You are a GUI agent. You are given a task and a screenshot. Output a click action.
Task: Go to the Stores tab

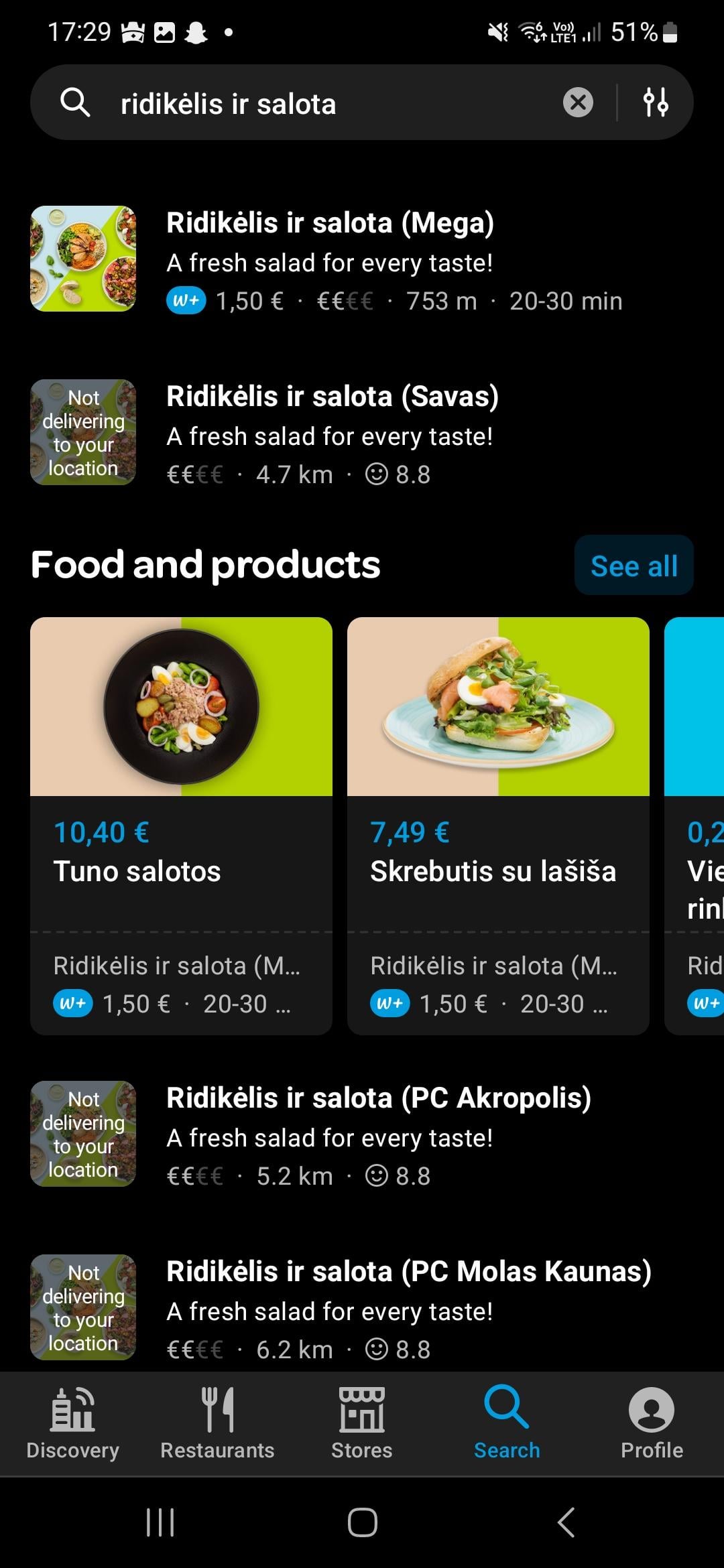click(362, 1423)
